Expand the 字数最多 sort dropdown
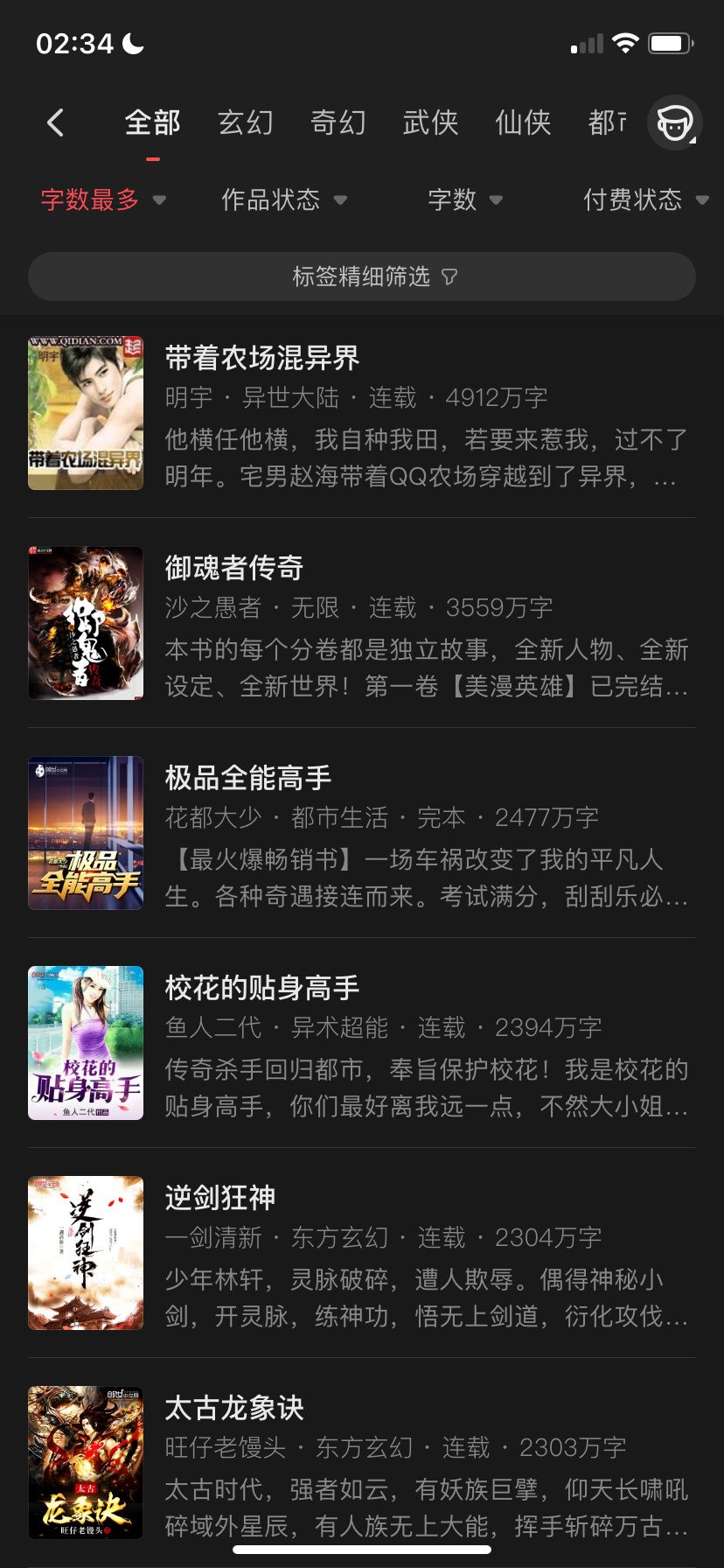The image size is (724, 1568). coord(103,199)
